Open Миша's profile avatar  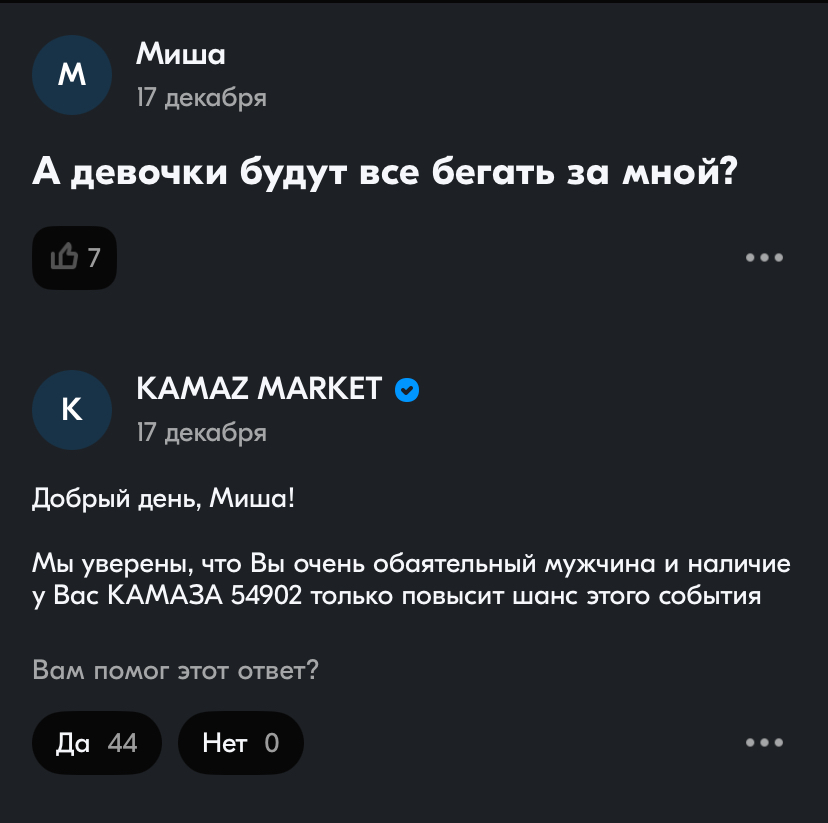[72, 75]
